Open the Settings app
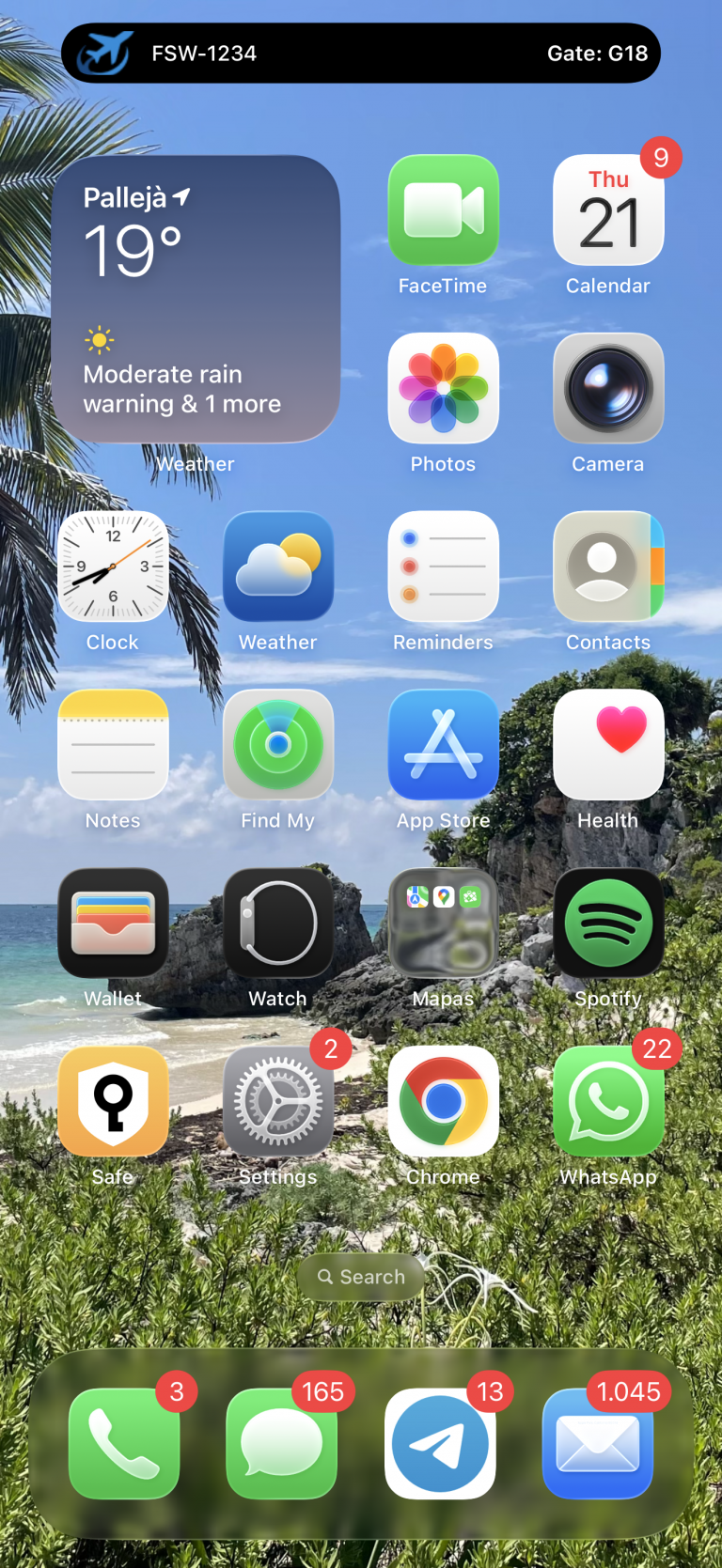The height and width of the screenshot is (1568, 722). [x=278, y=1101]
